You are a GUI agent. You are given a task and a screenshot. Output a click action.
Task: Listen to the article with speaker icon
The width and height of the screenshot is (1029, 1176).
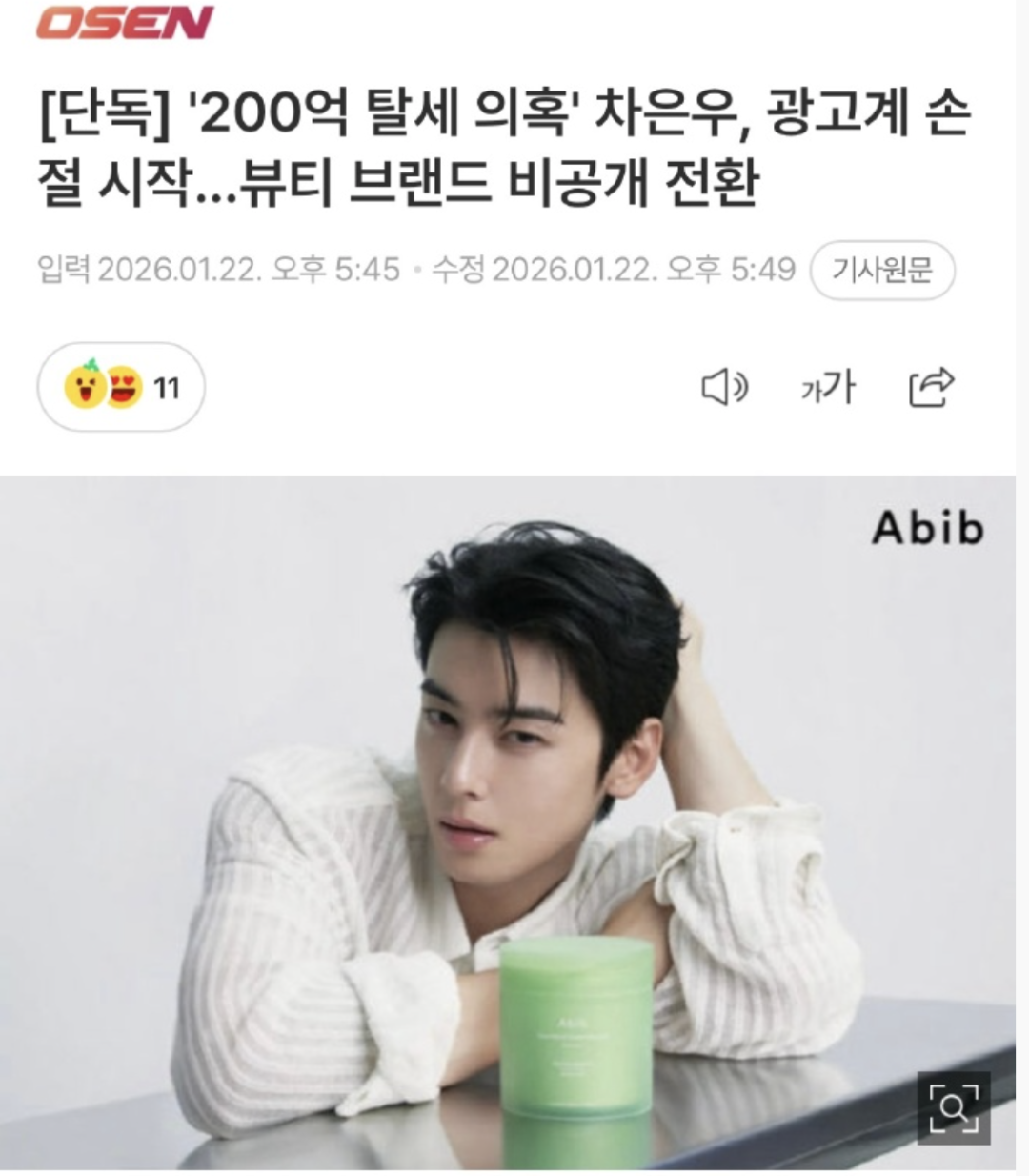pyautogui.click(x=724, y=387)
